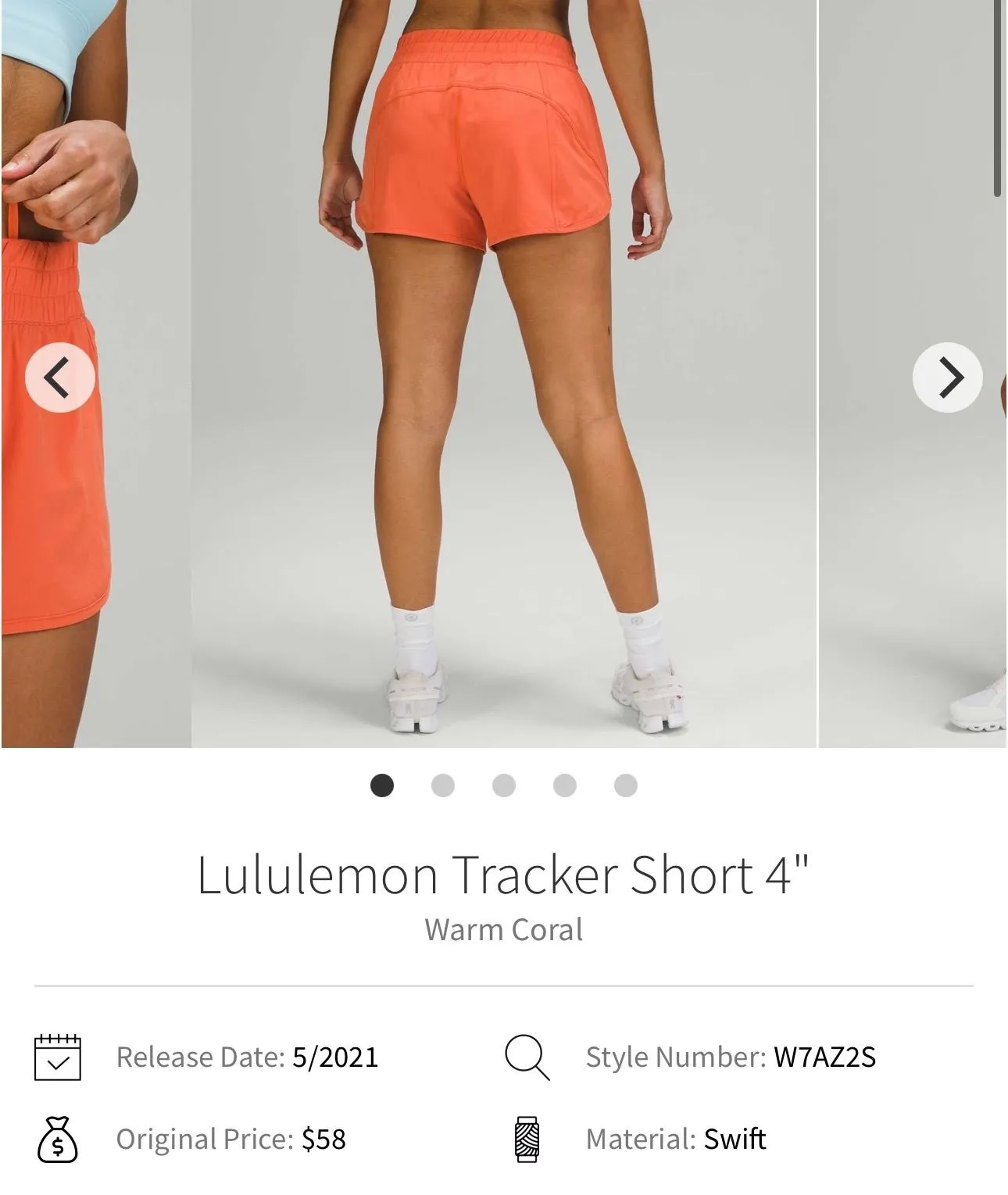Viewport: 1008px width, 1195px height.
Task: Jump to the last carousel dot
Action: [626, 785]
